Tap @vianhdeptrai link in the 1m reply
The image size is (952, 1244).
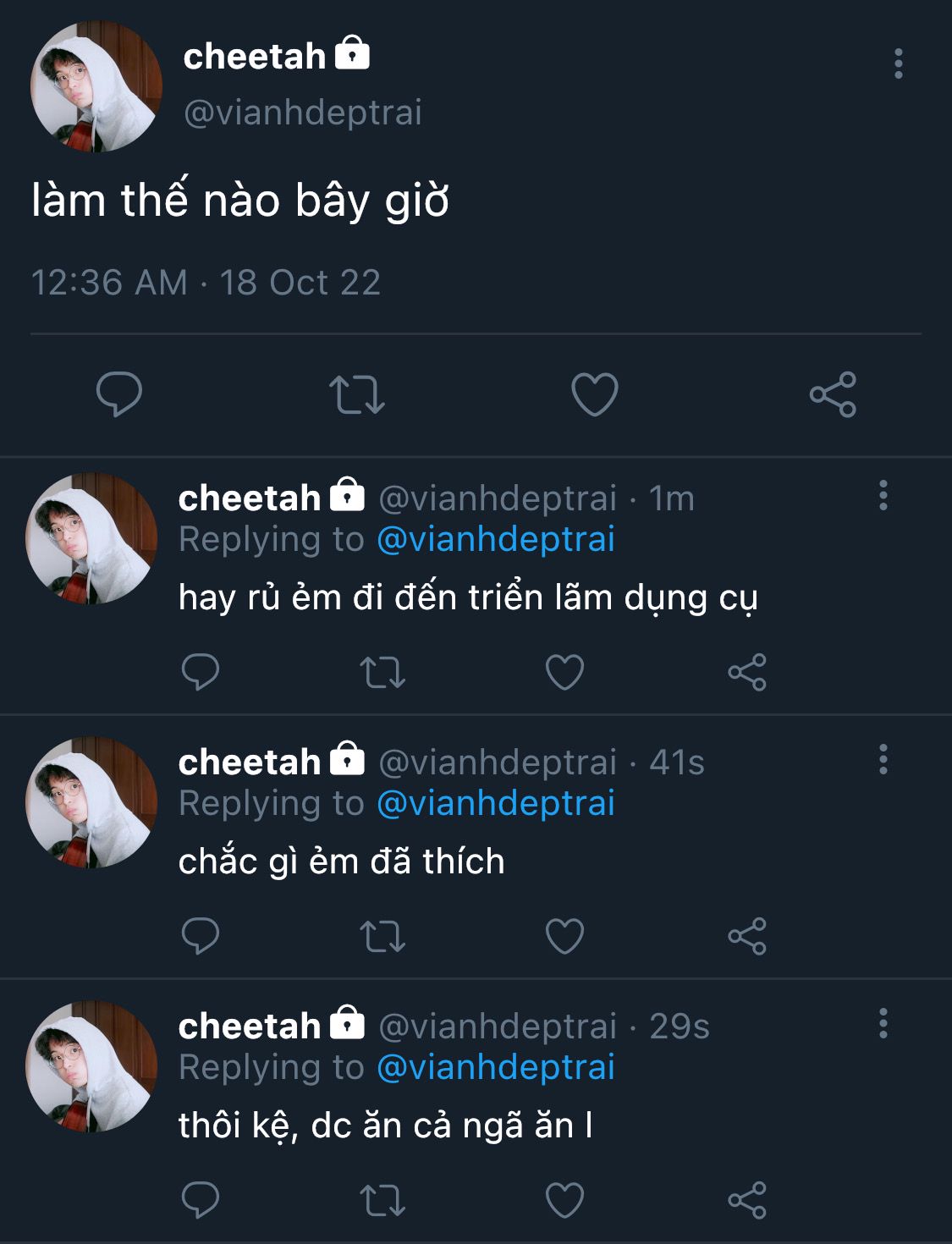495,540
